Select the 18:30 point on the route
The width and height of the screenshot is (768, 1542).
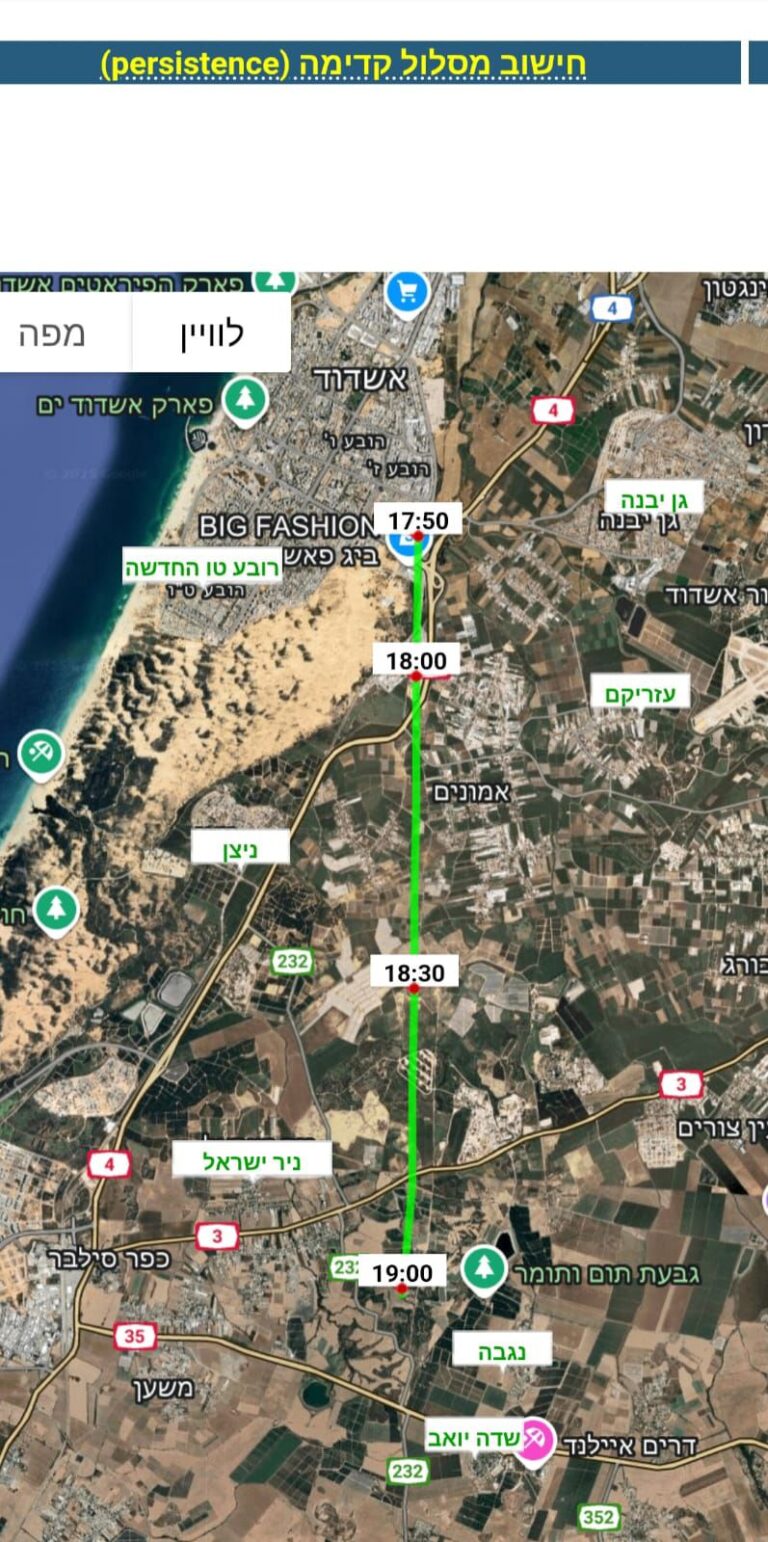[414, 987]
